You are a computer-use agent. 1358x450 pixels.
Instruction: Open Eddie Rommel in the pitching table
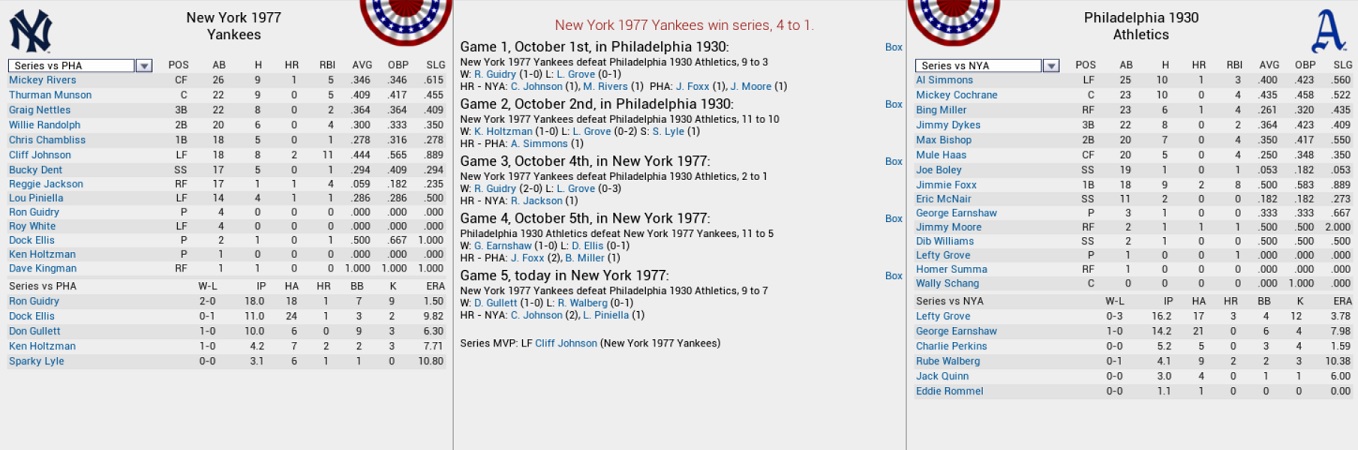(948, 391)
